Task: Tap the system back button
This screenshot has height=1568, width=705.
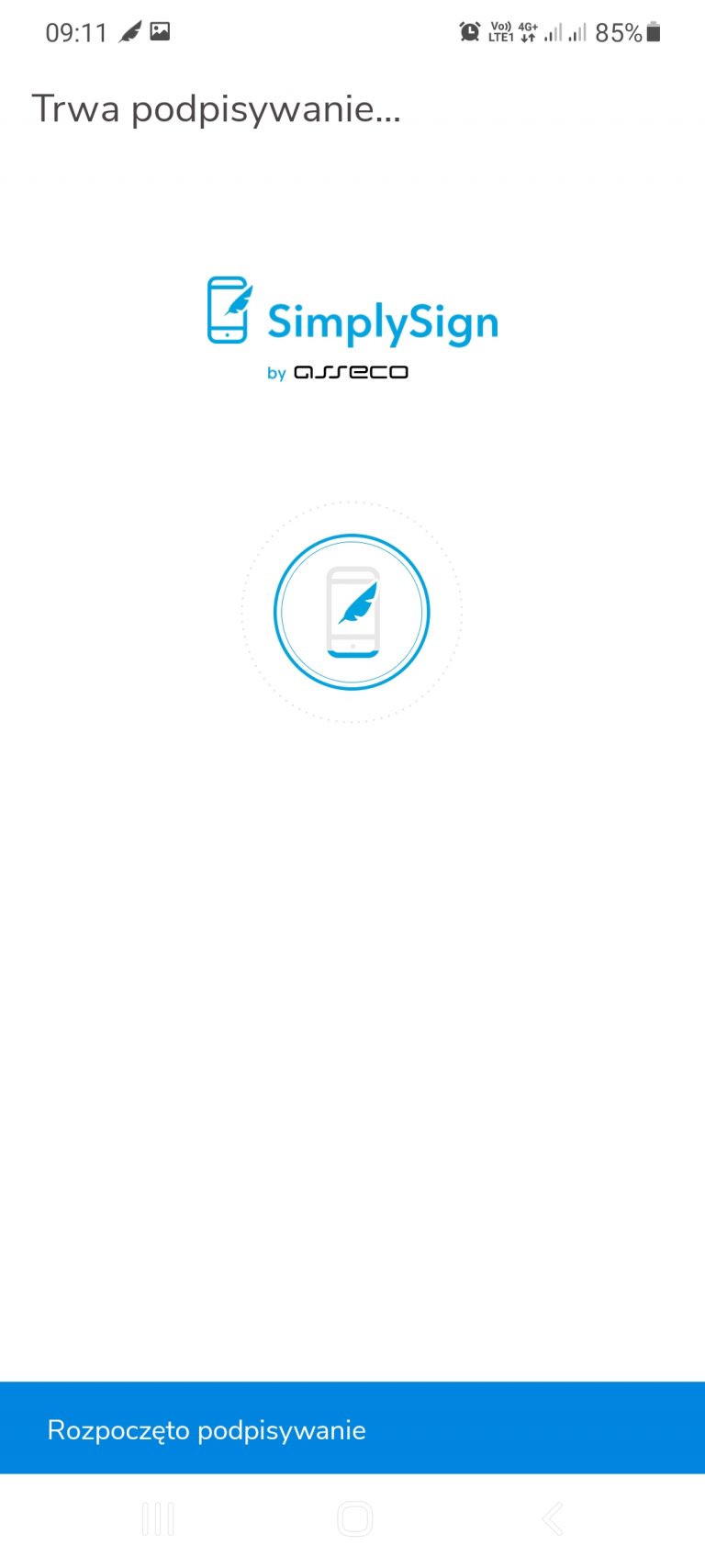Action: click(552, 1519)
